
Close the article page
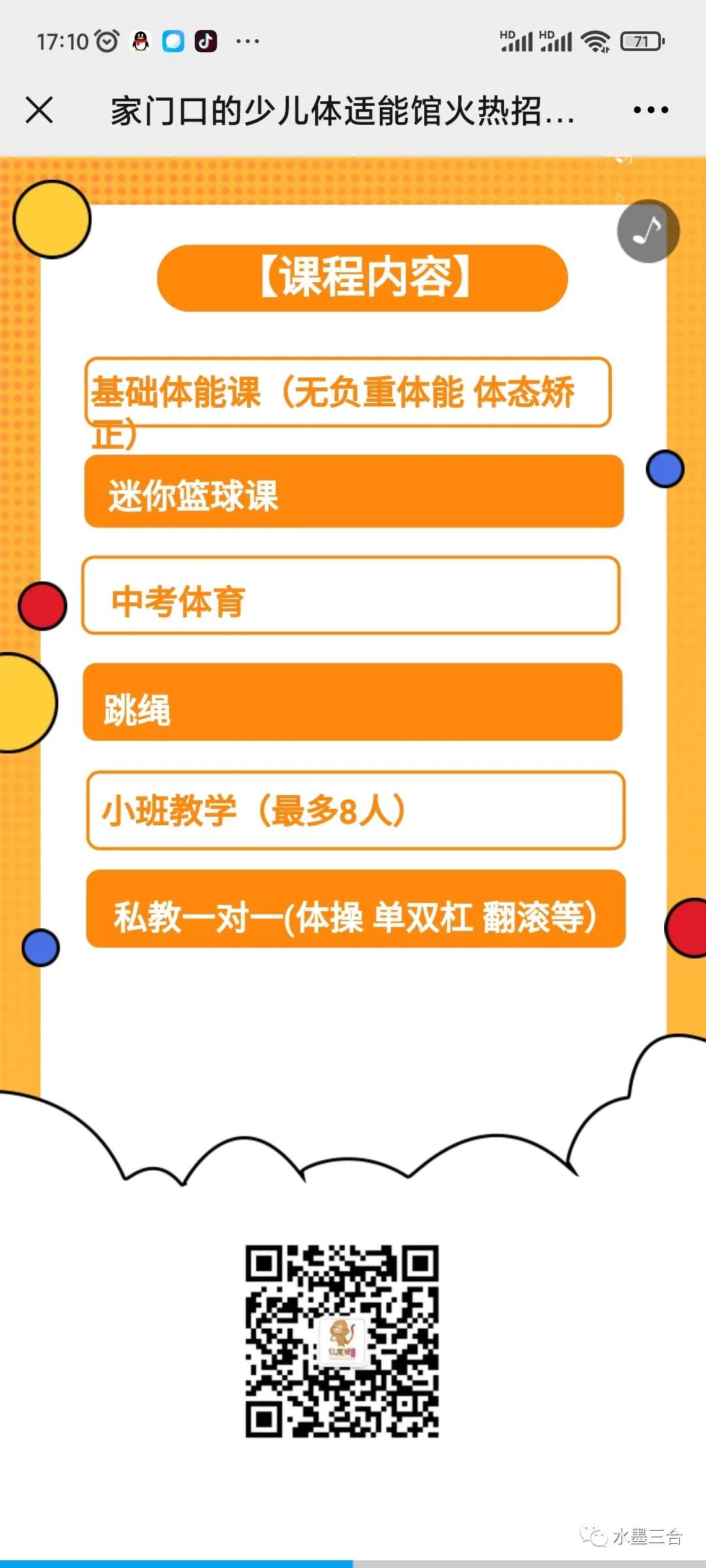pos(39,110)
